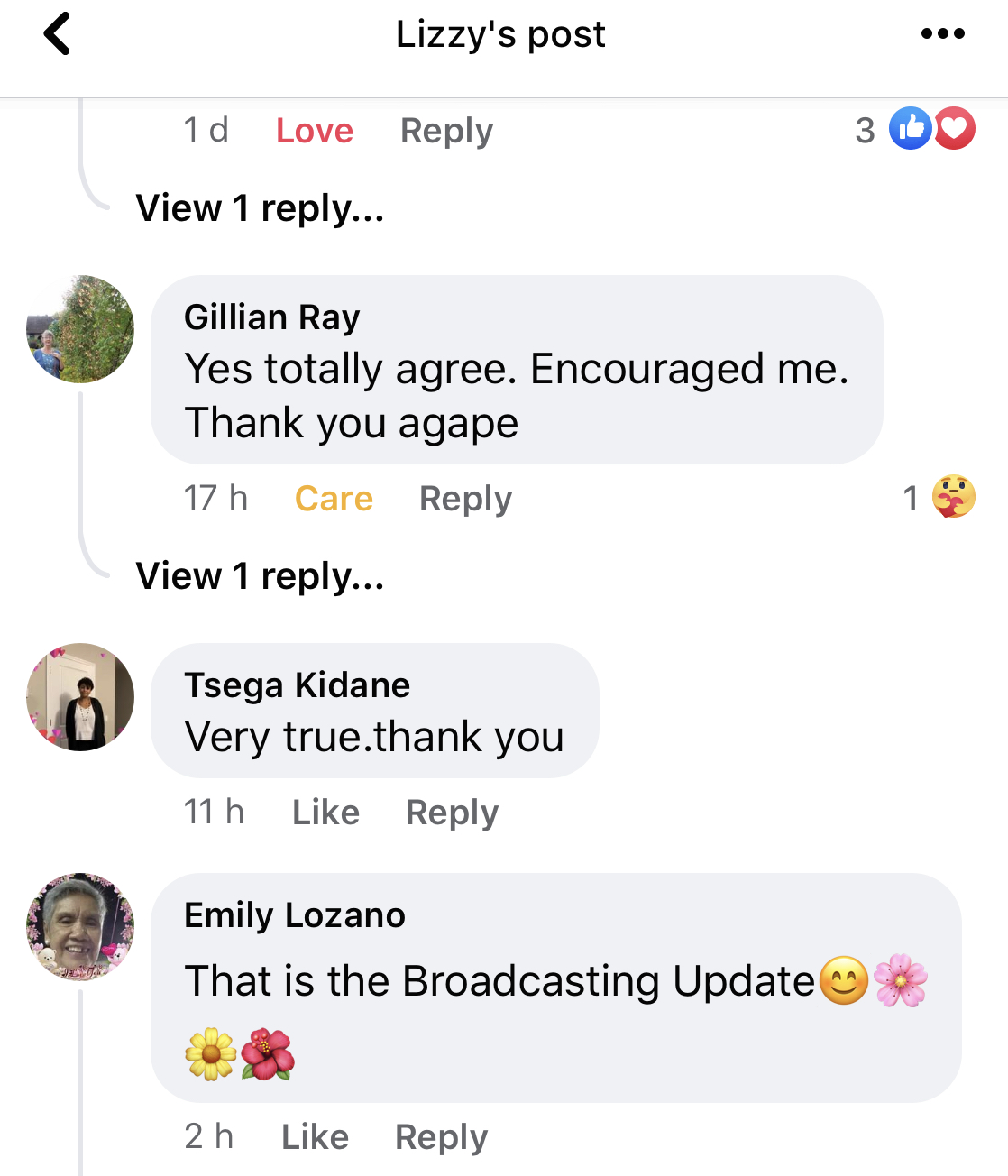Like Emily Lozano's comment
The height and width of the screenshot is (1176, 1008).
click(315, 1137)
